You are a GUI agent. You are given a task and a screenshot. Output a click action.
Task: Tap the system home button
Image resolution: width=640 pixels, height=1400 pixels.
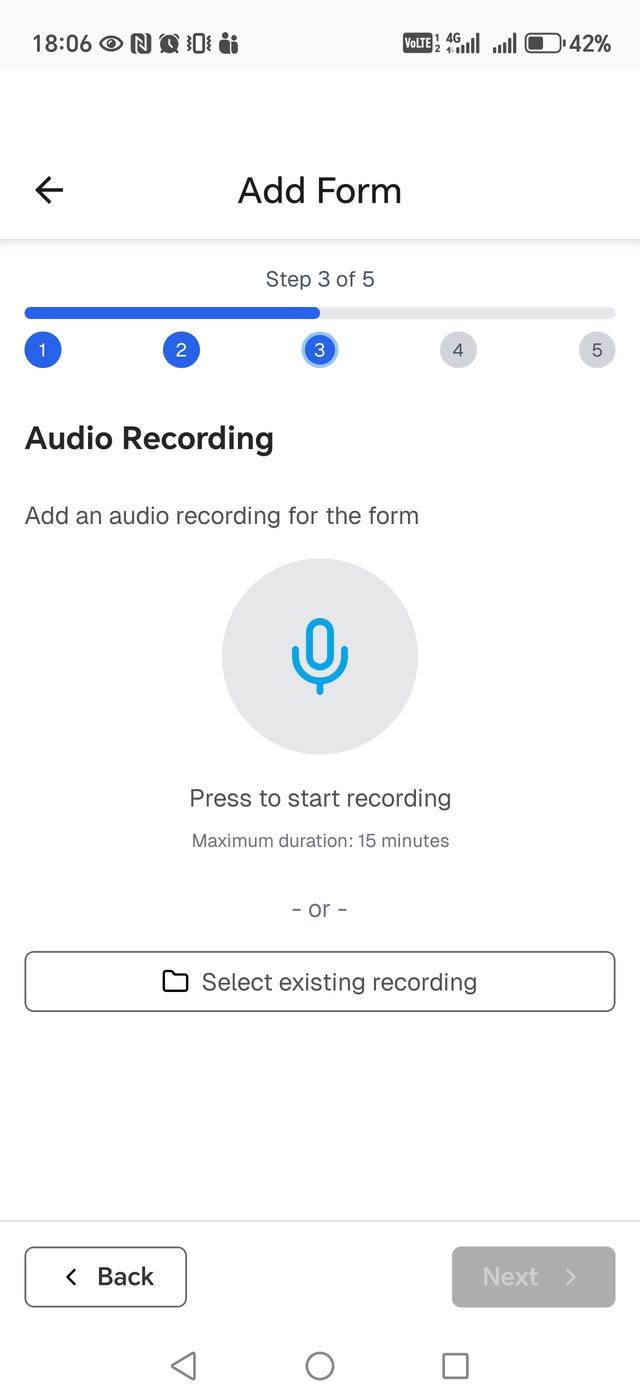pyautogui.click(x=320, y=1366)
